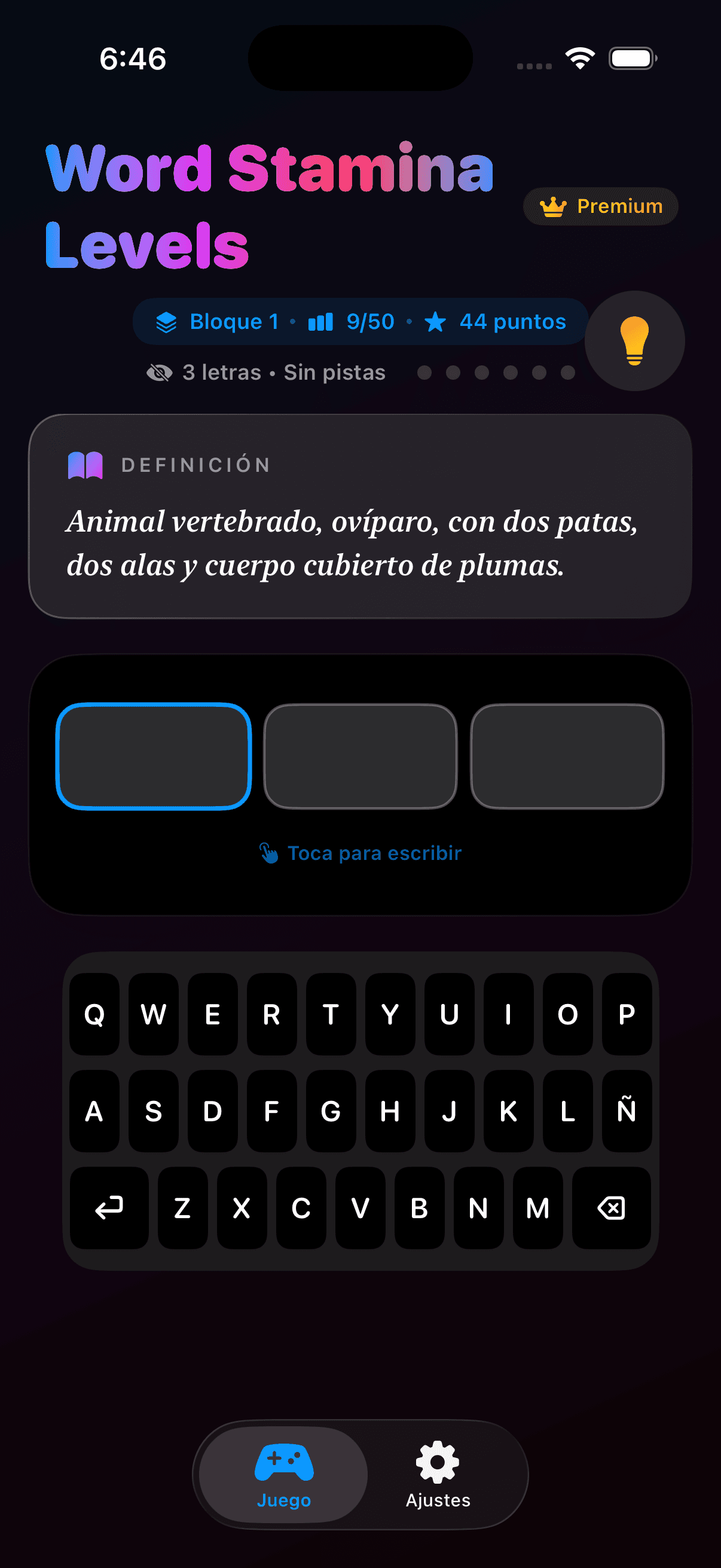
Task: Select the highlighted first letter tile
Action: 153,756
